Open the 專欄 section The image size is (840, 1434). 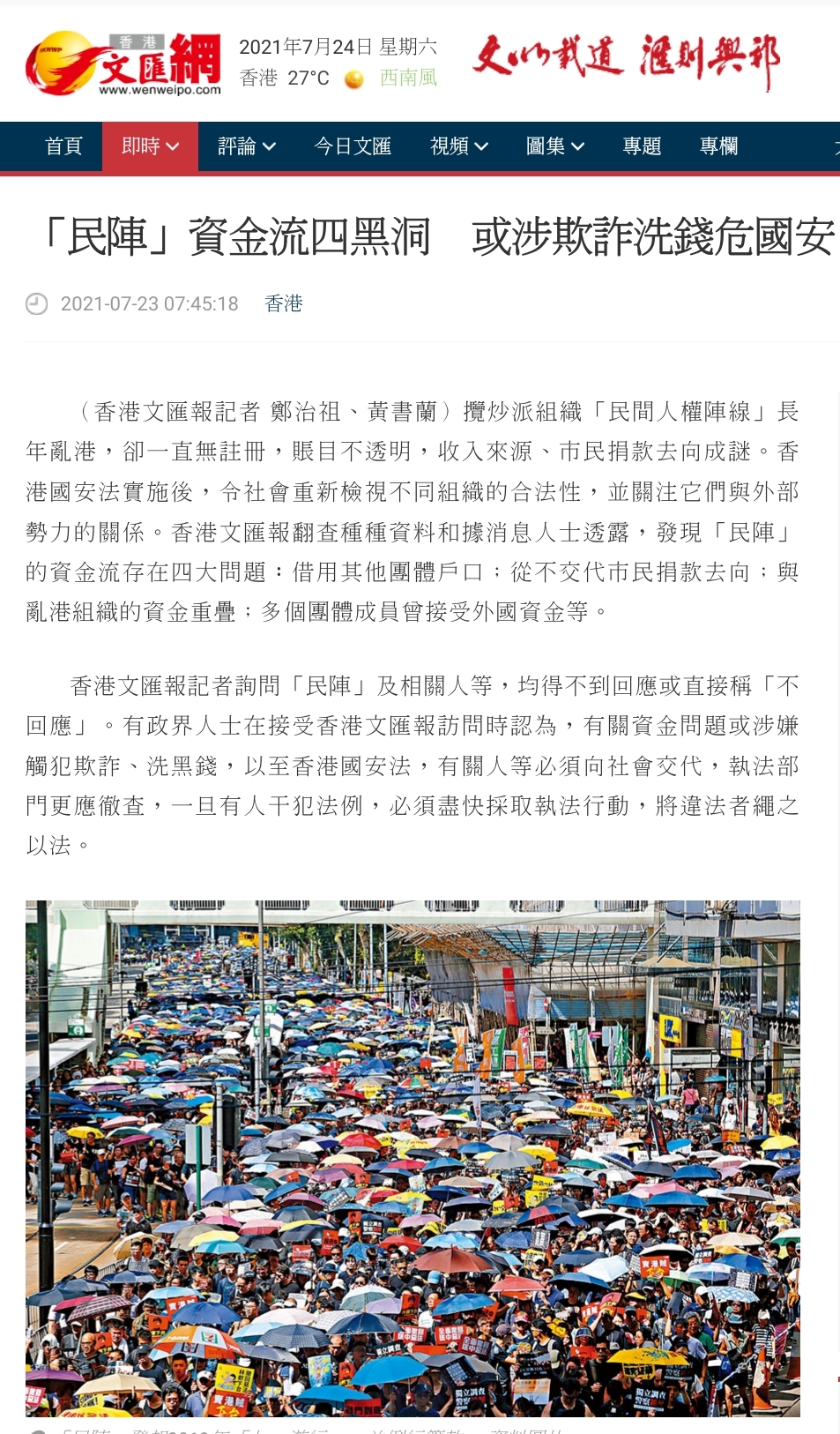coord(718,146)
